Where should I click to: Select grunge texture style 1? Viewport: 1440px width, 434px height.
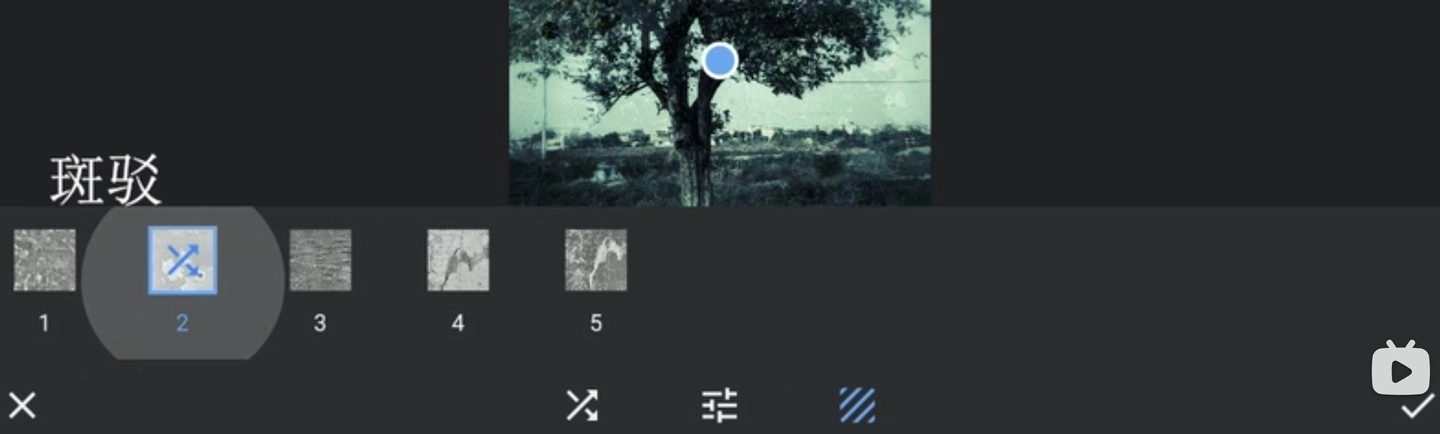(44, 260)
